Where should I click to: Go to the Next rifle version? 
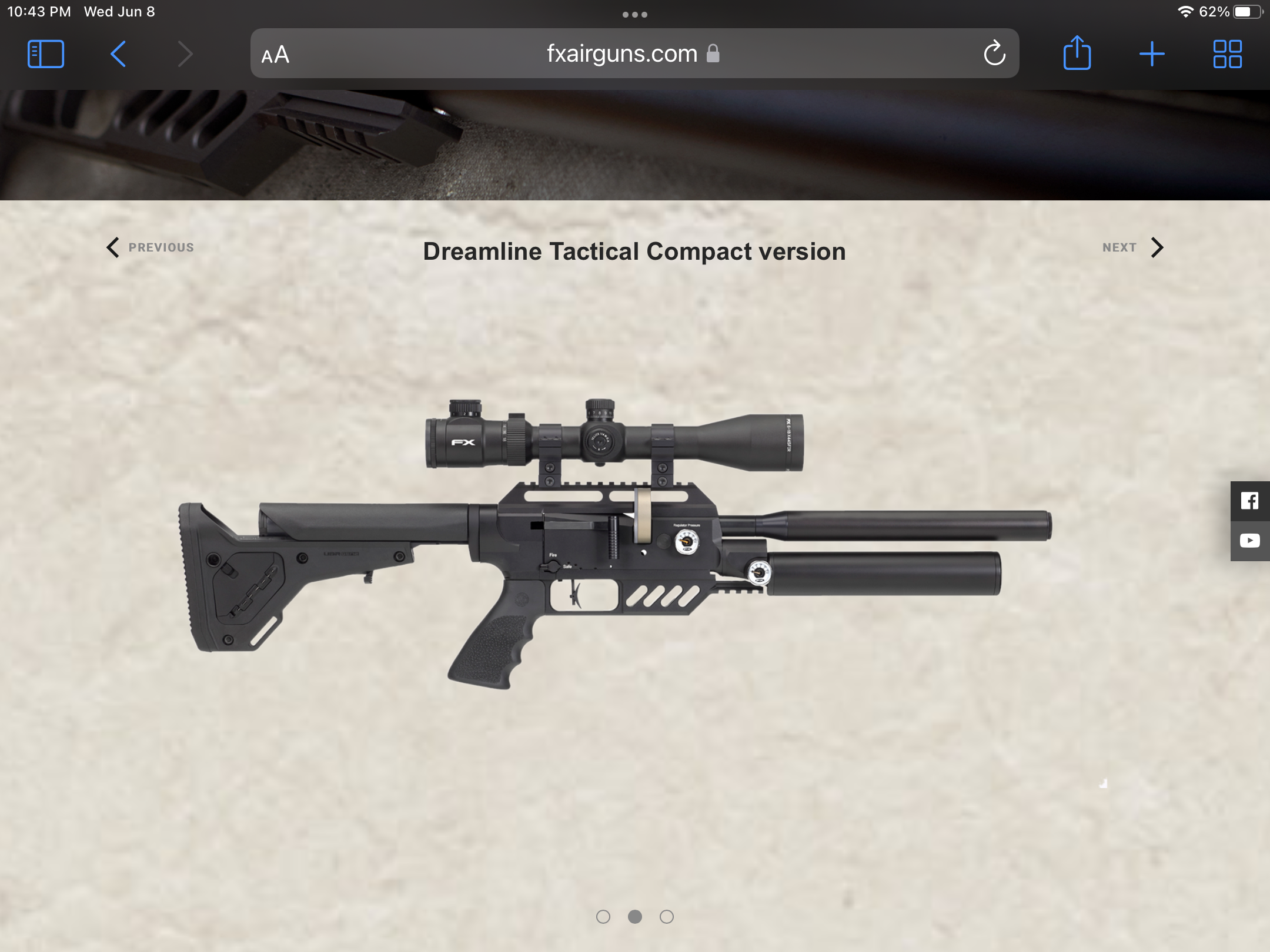[1132, 247]
